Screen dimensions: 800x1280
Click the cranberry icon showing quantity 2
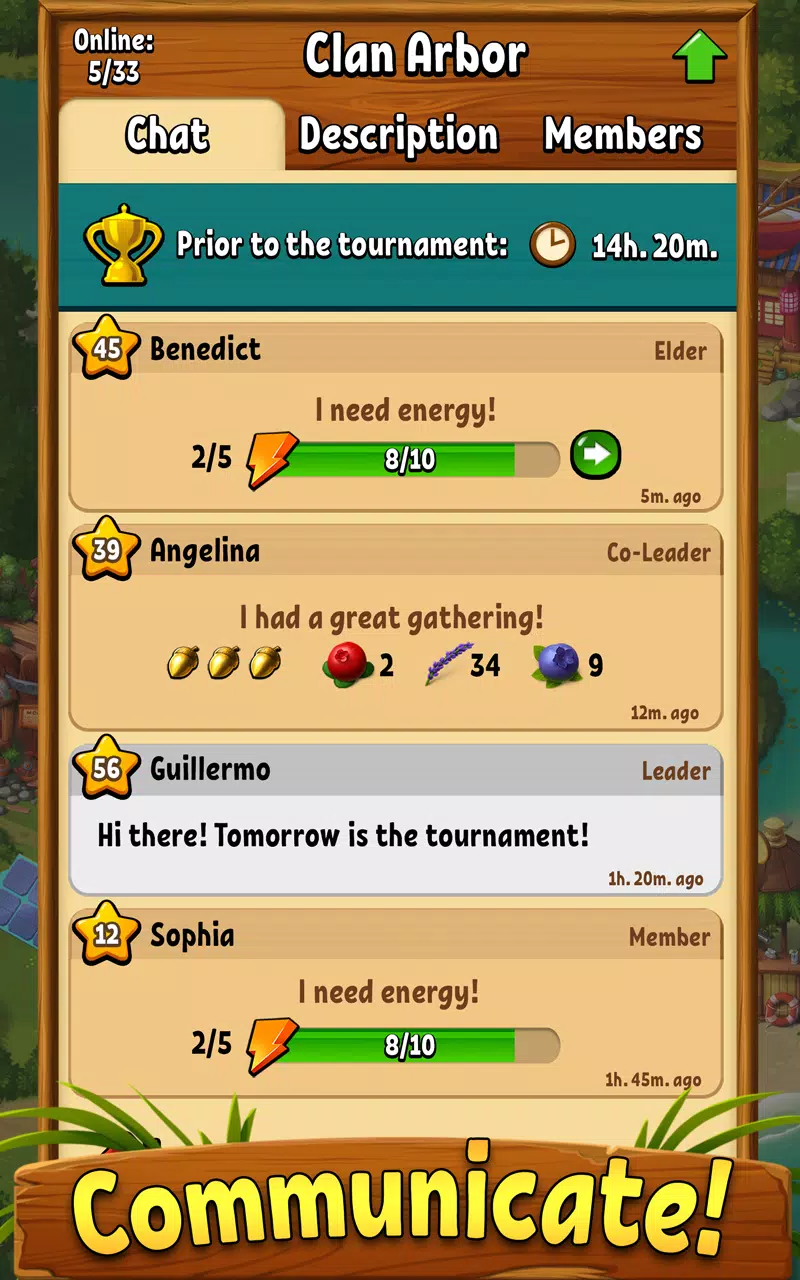[347, 663]
